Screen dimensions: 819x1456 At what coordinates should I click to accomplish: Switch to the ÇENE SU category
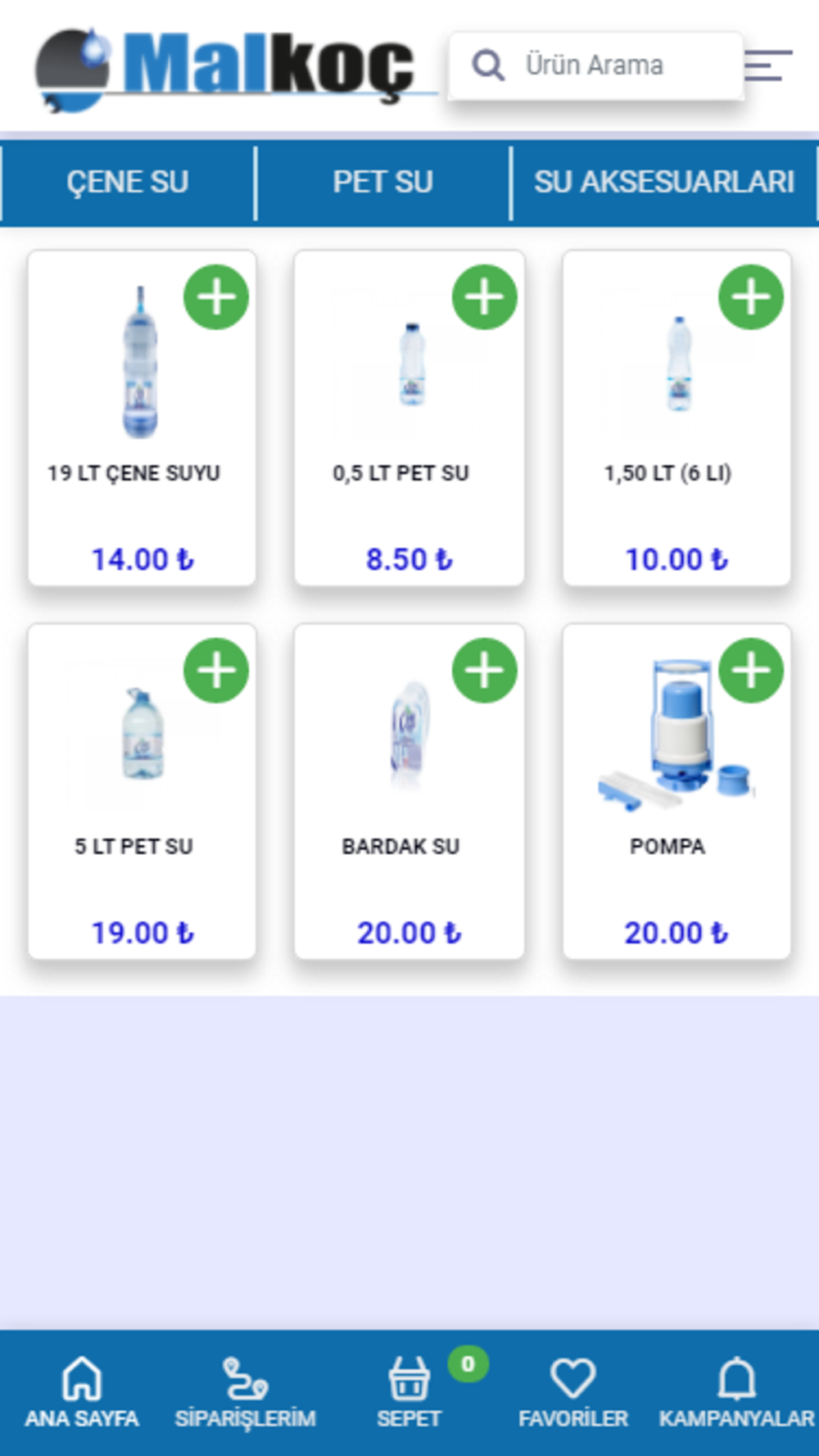128,183
